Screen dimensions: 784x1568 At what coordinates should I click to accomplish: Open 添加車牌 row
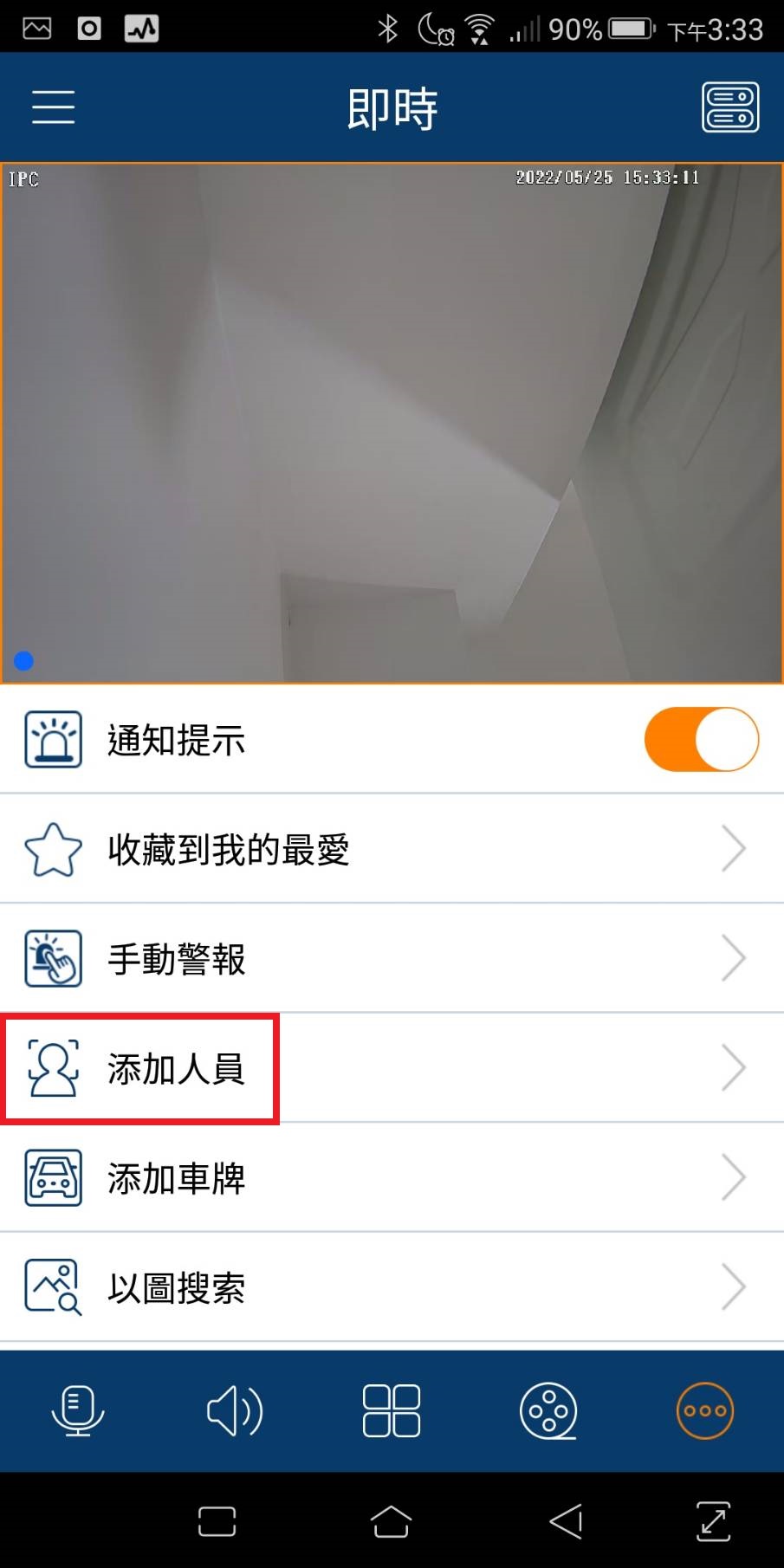point(392,1178)
